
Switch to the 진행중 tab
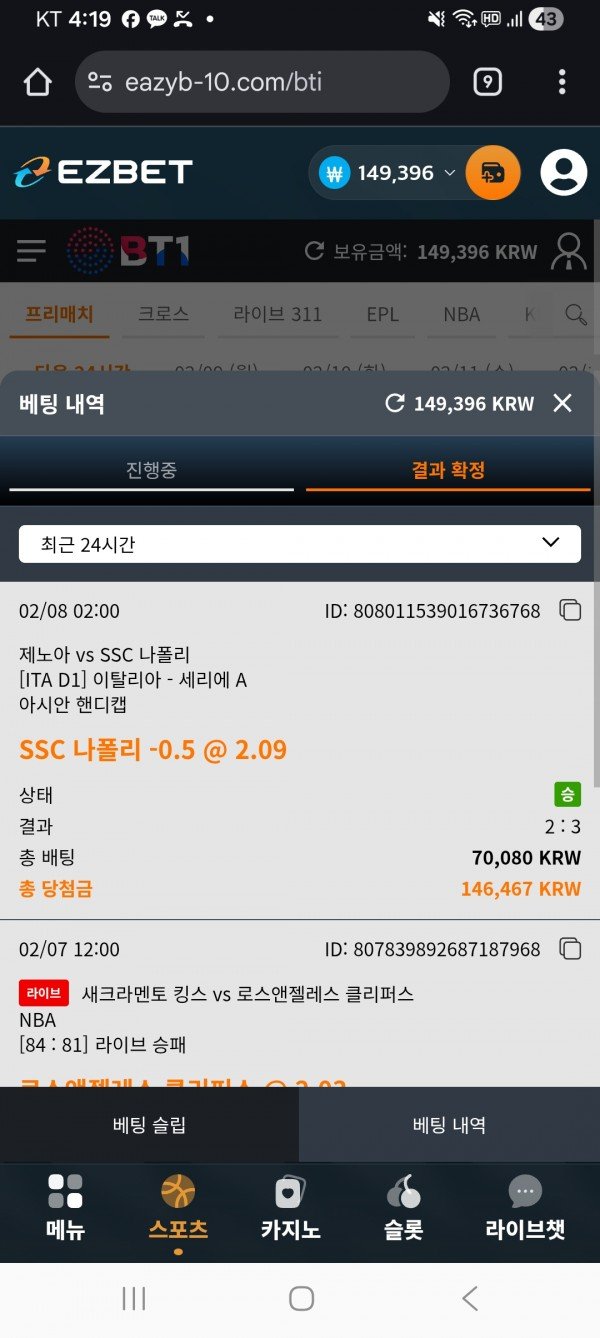coord(151,470)
